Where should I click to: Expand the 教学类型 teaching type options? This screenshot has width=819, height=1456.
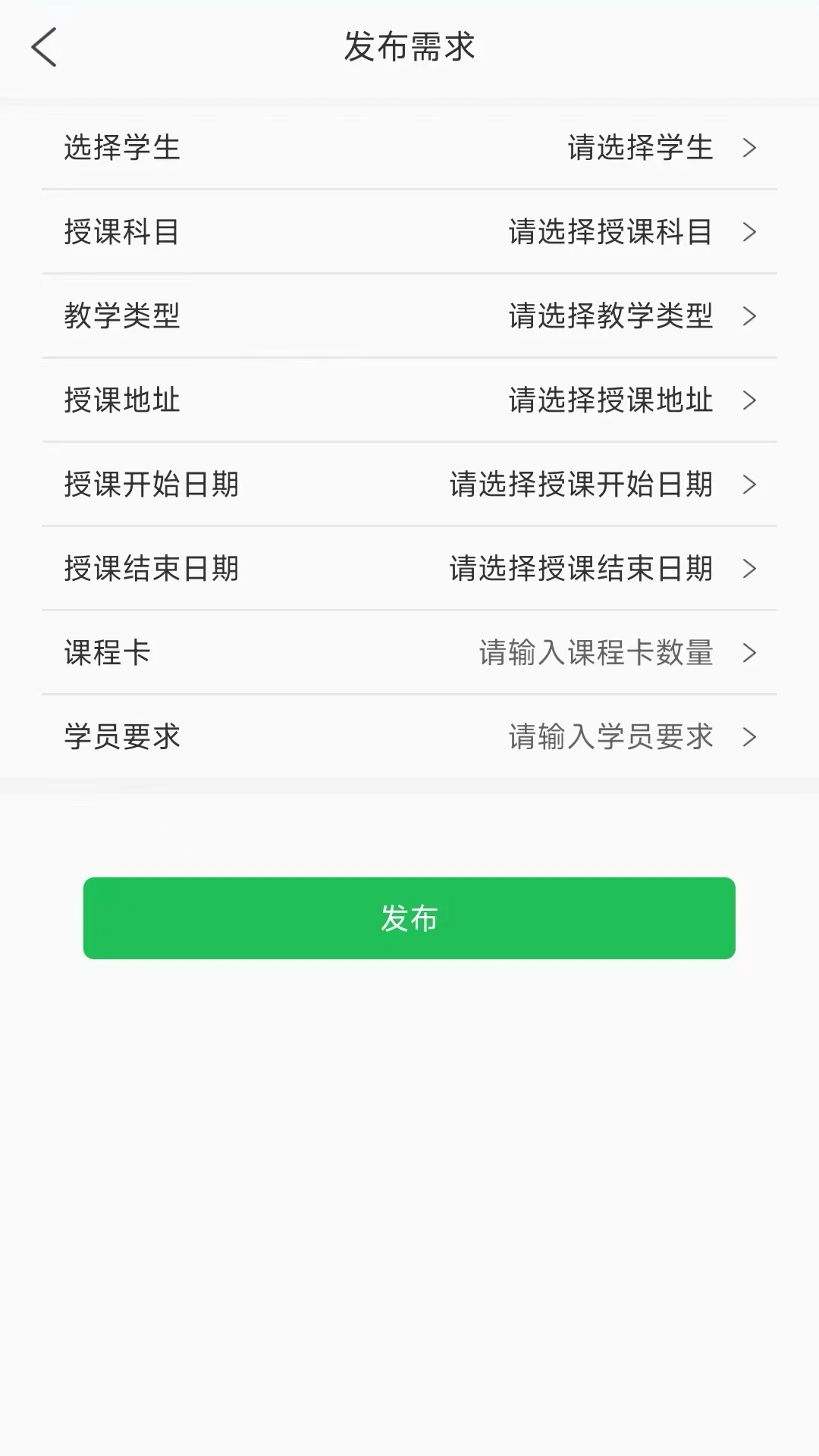coord(409,316)
